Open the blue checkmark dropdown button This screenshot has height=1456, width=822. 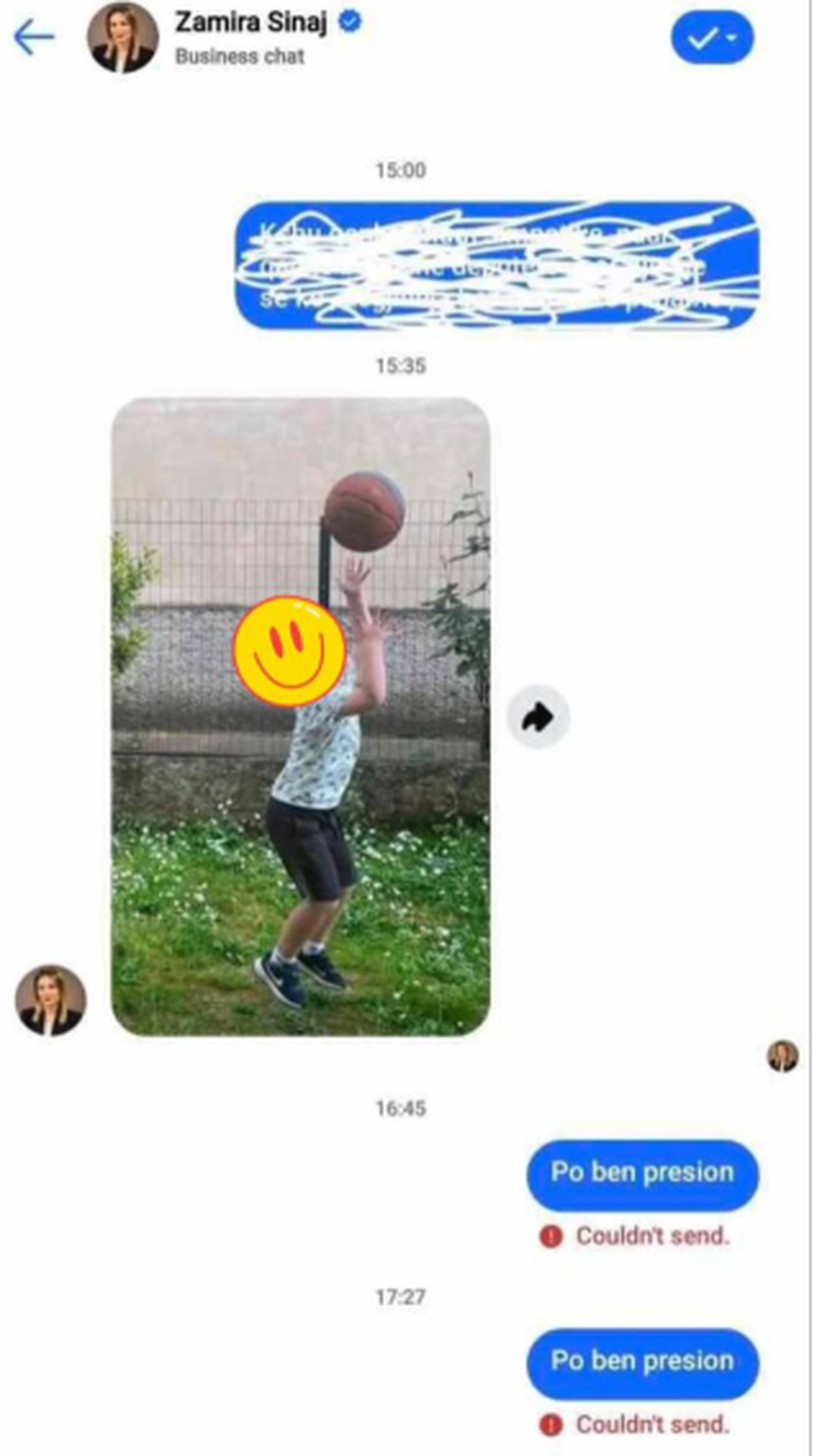point(712,38)
